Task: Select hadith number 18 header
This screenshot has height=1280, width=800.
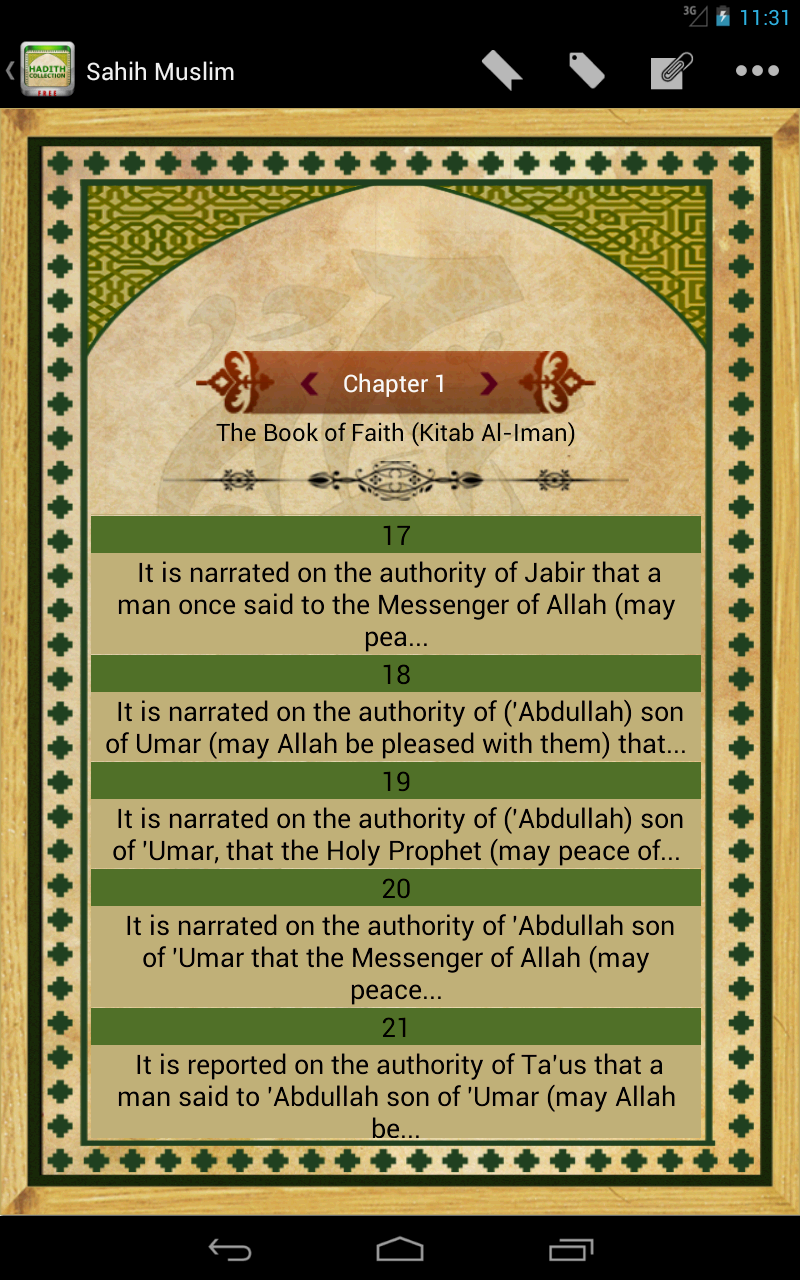Action: coord(394,674)
